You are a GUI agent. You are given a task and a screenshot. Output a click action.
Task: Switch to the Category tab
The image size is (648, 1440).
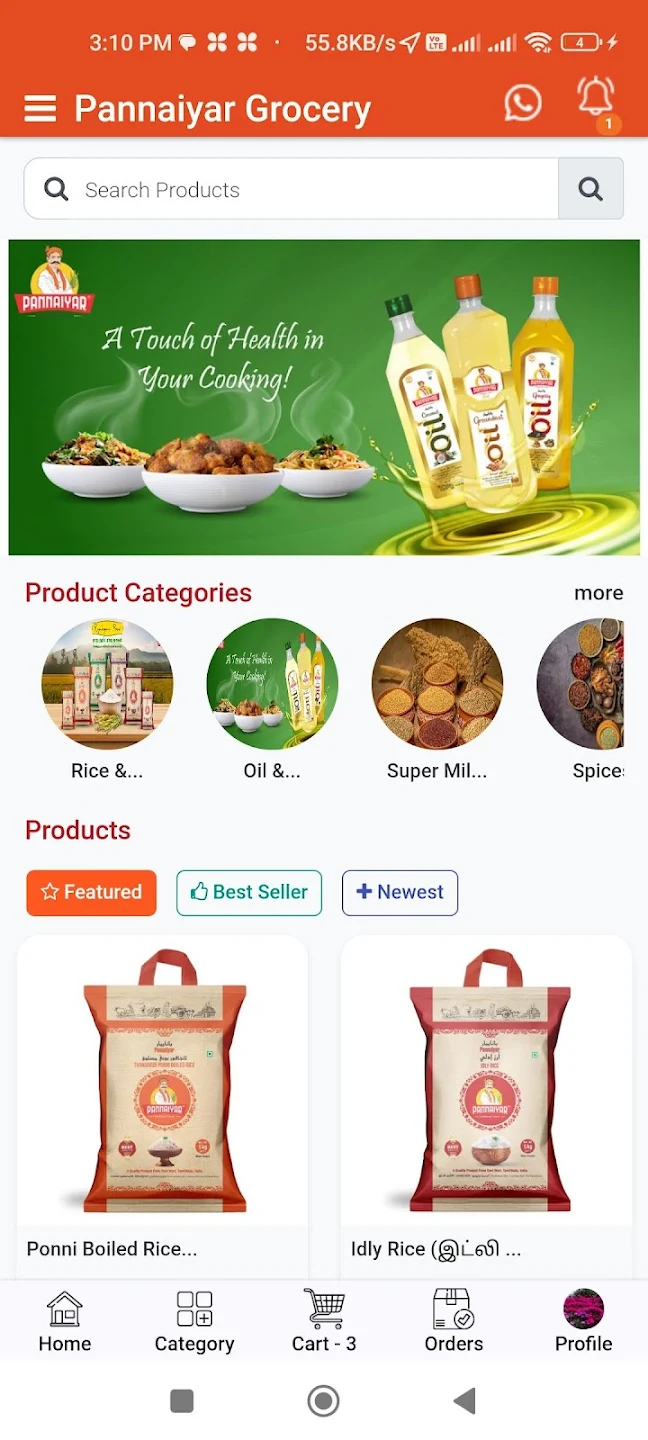[194, 1321]
